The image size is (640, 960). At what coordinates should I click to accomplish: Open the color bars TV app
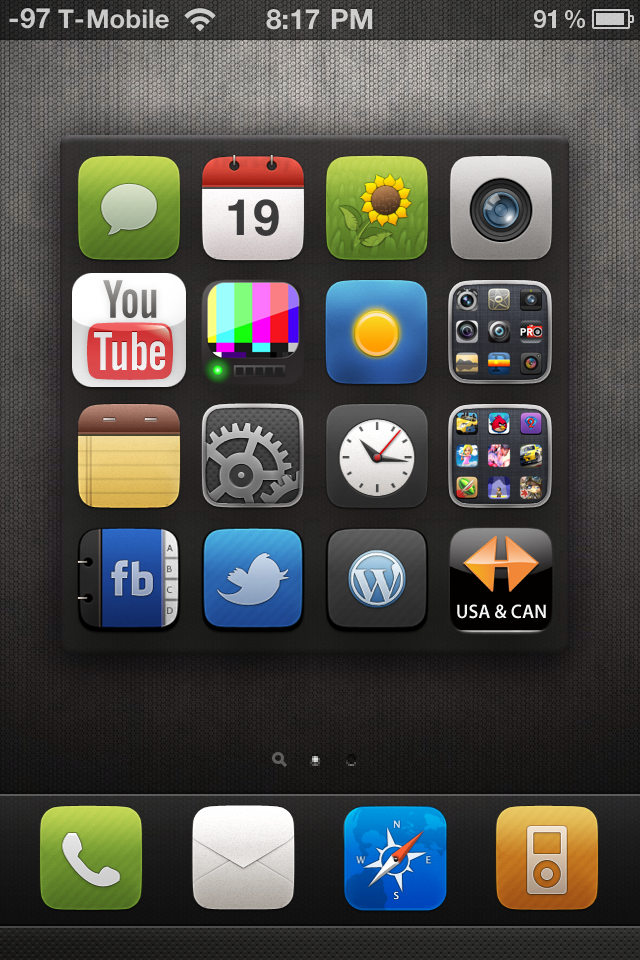point(253,331)
